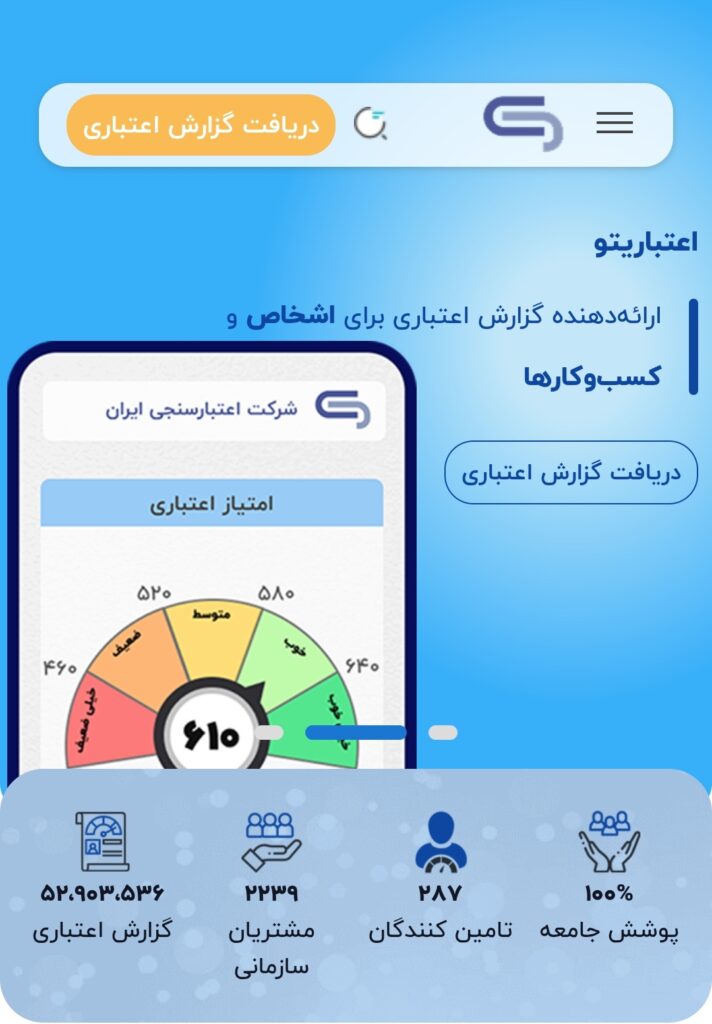The image size is (712, 1024).
Task: Tap the outlined دریافت گزارش اعتباری button
Action: pyautogui.click(x=571, y=472)
